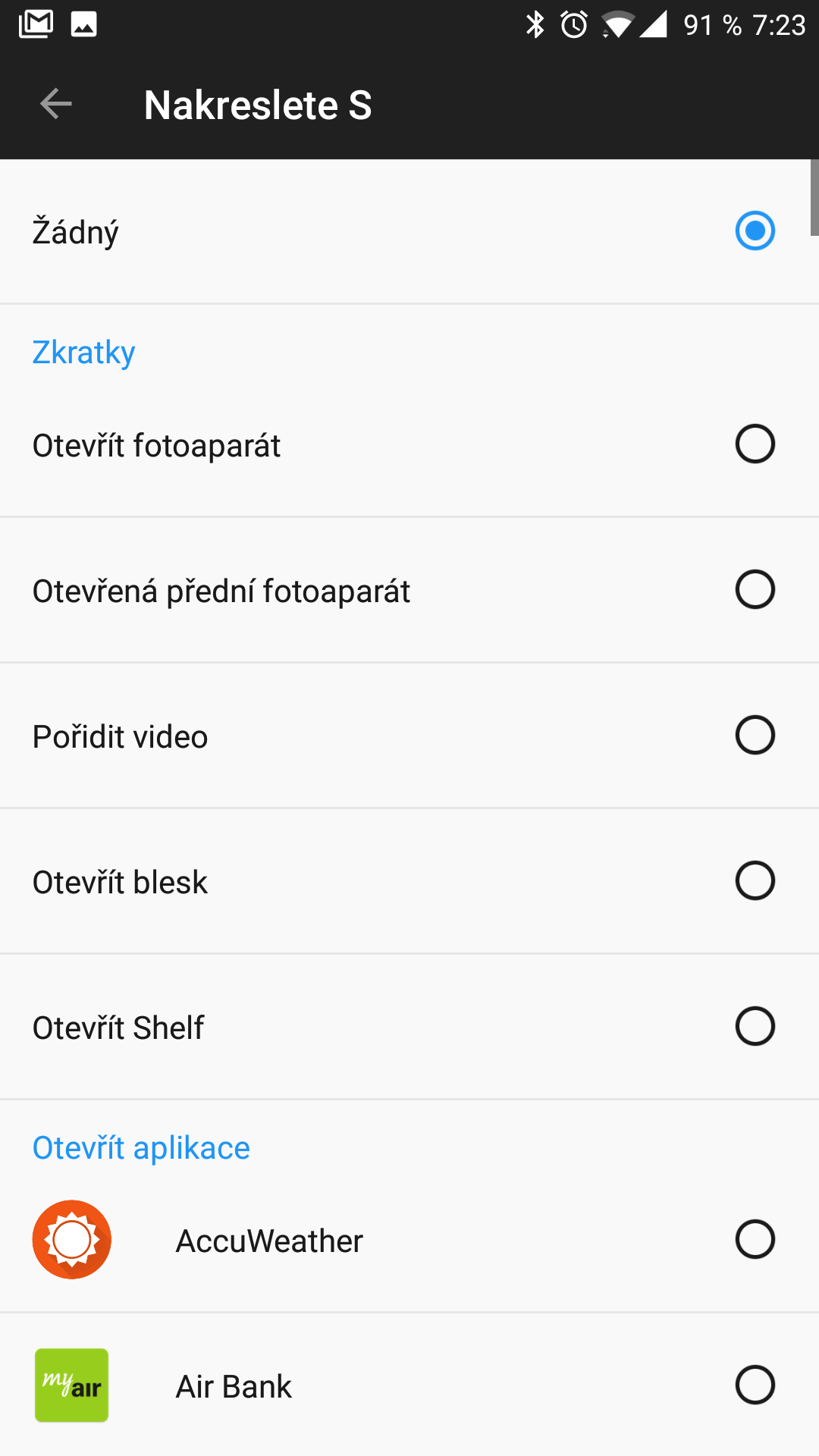Select Otevřená přední fotoaparát
Screen dimensions: 819x1456
click(x=409, y=591)
